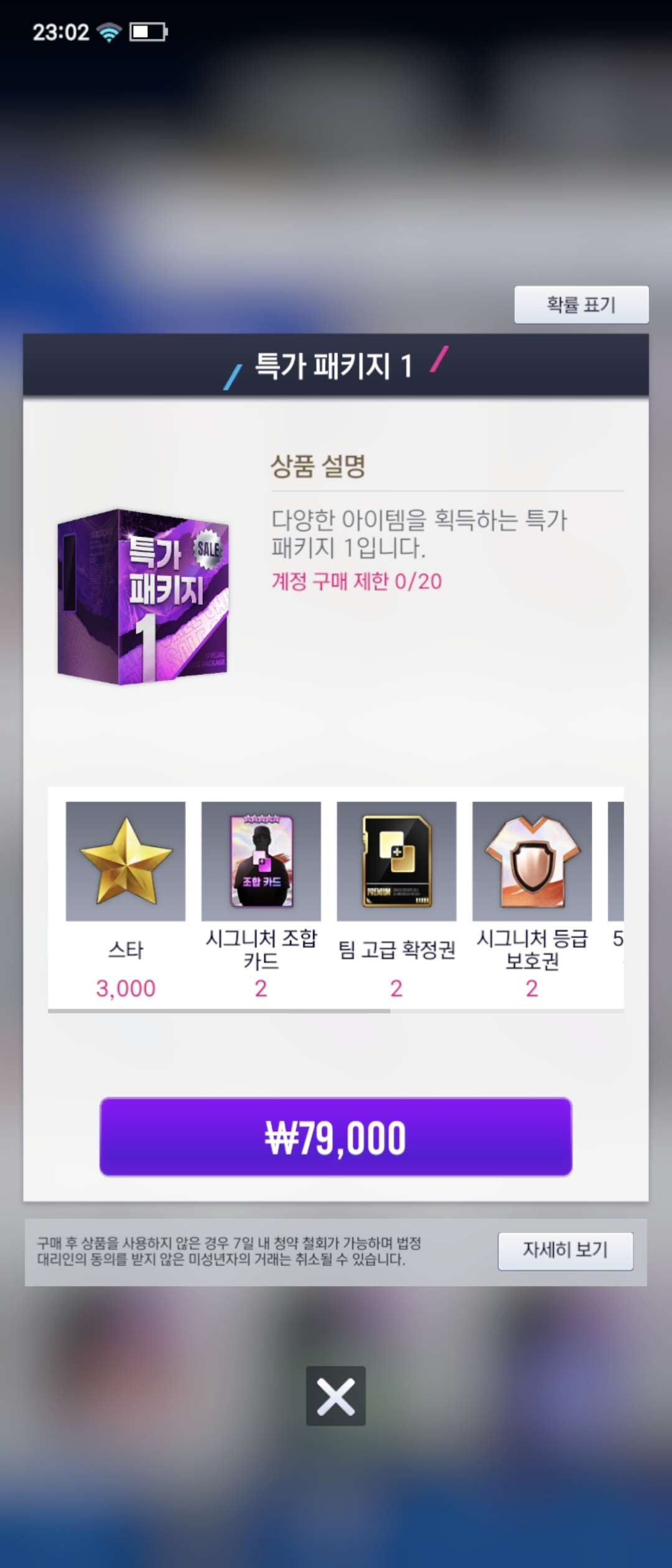Image resolution: width=672 pixels, height=1568 pixels.
Task: Open the 확률 표기 probability display
Action: (x=581, y=304)
